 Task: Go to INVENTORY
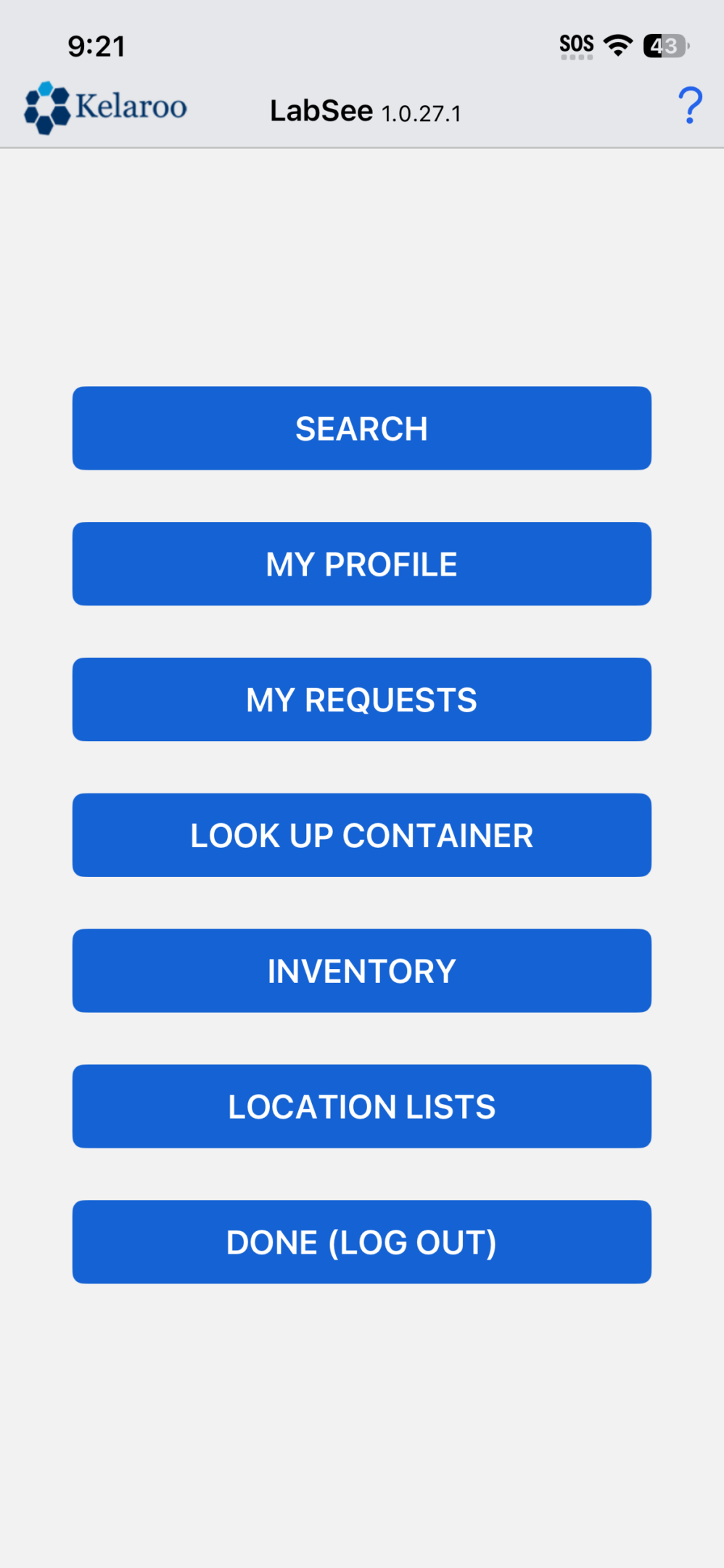362,971
